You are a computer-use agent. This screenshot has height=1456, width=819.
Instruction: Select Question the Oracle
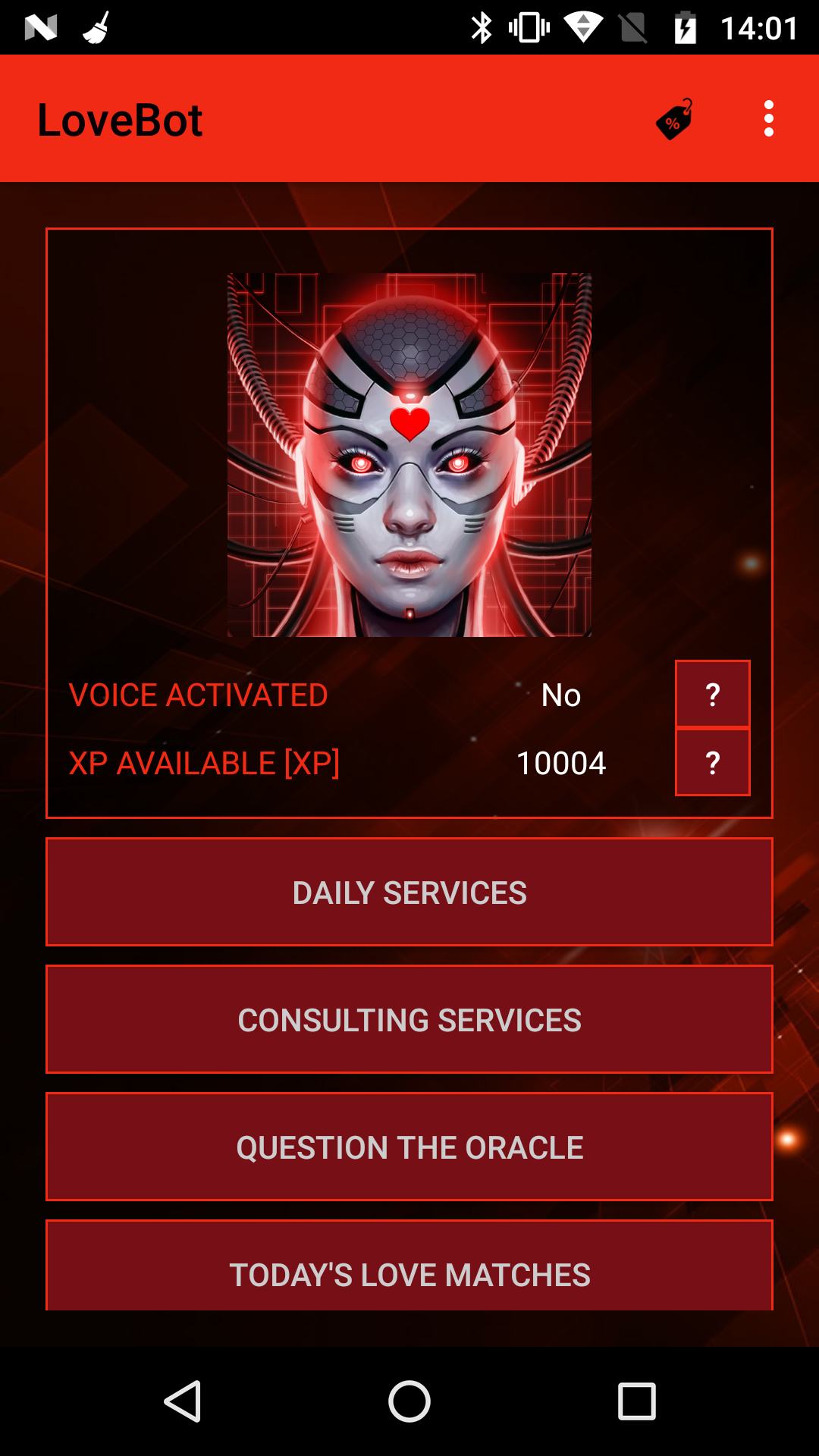pos(409,1147)
